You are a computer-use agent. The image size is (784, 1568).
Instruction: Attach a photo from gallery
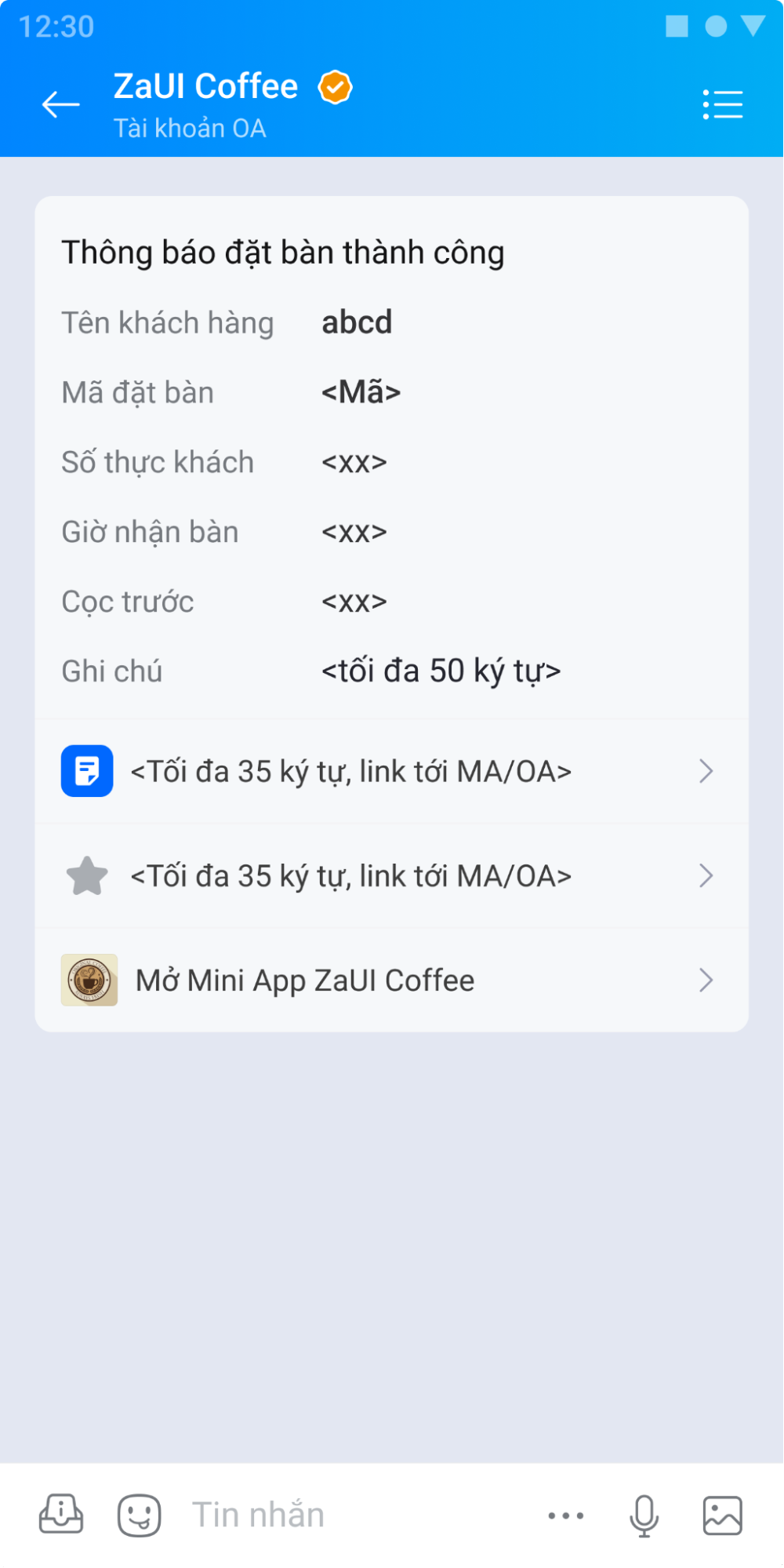pos(722,1515)
